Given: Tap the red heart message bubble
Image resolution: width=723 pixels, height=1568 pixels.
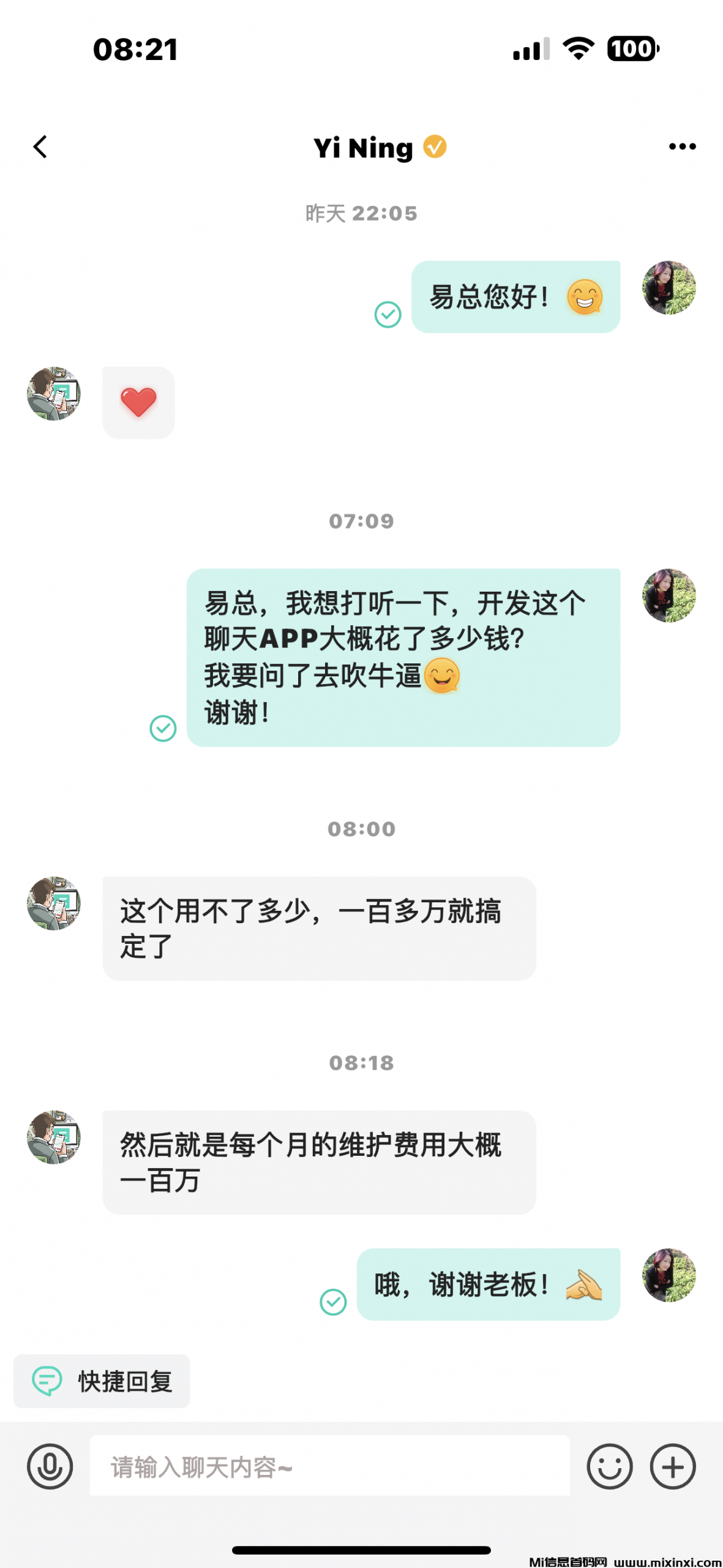Looking at the screenshot, I should 138,402.
